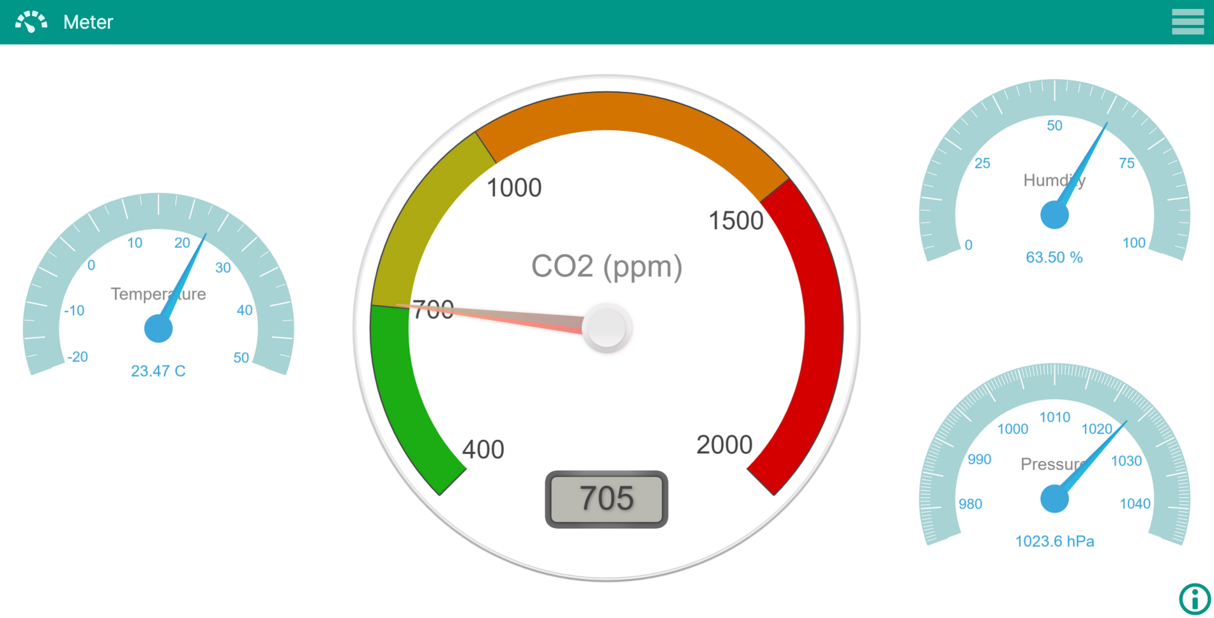Screen dimensions: 1214x618
Task: Open the hamburger menu
Action: 1187,22
